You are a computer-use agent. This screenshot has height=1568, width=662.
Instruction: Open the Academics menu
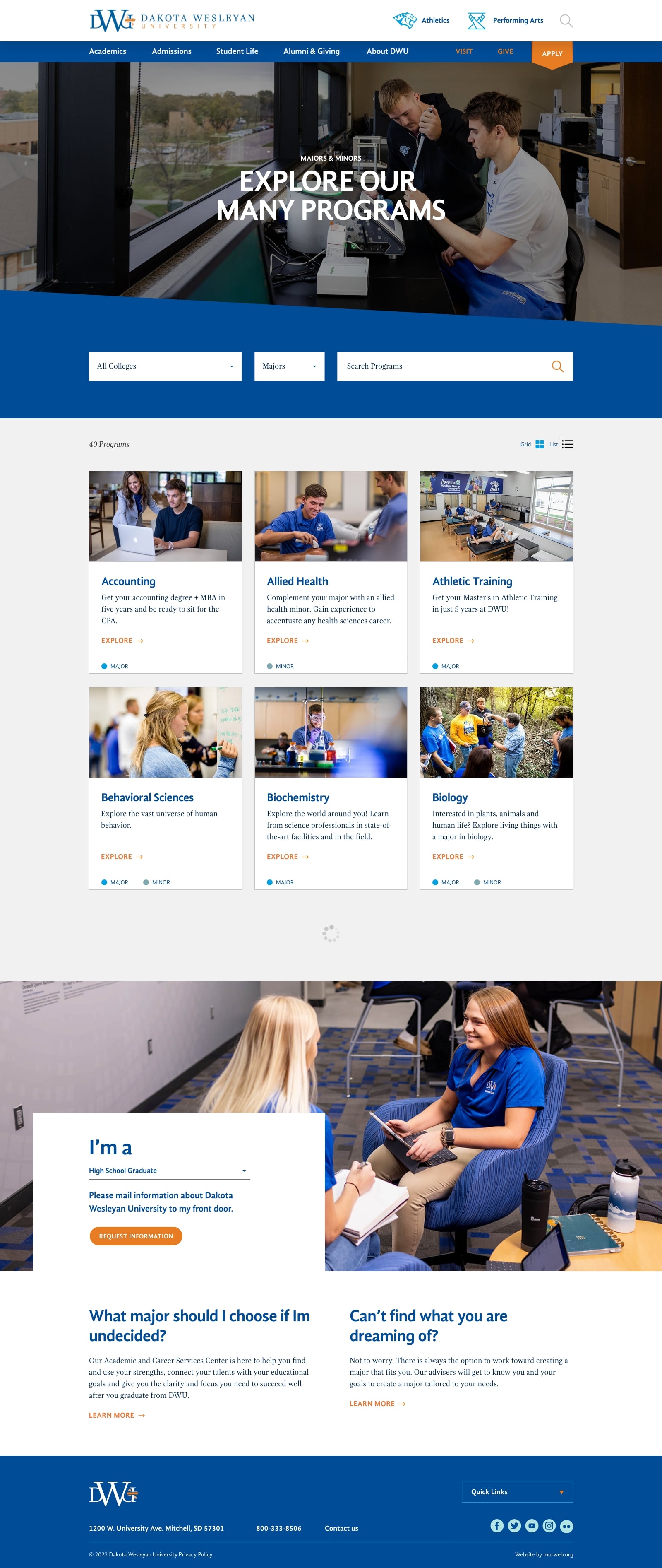click(x=108, y=51)
